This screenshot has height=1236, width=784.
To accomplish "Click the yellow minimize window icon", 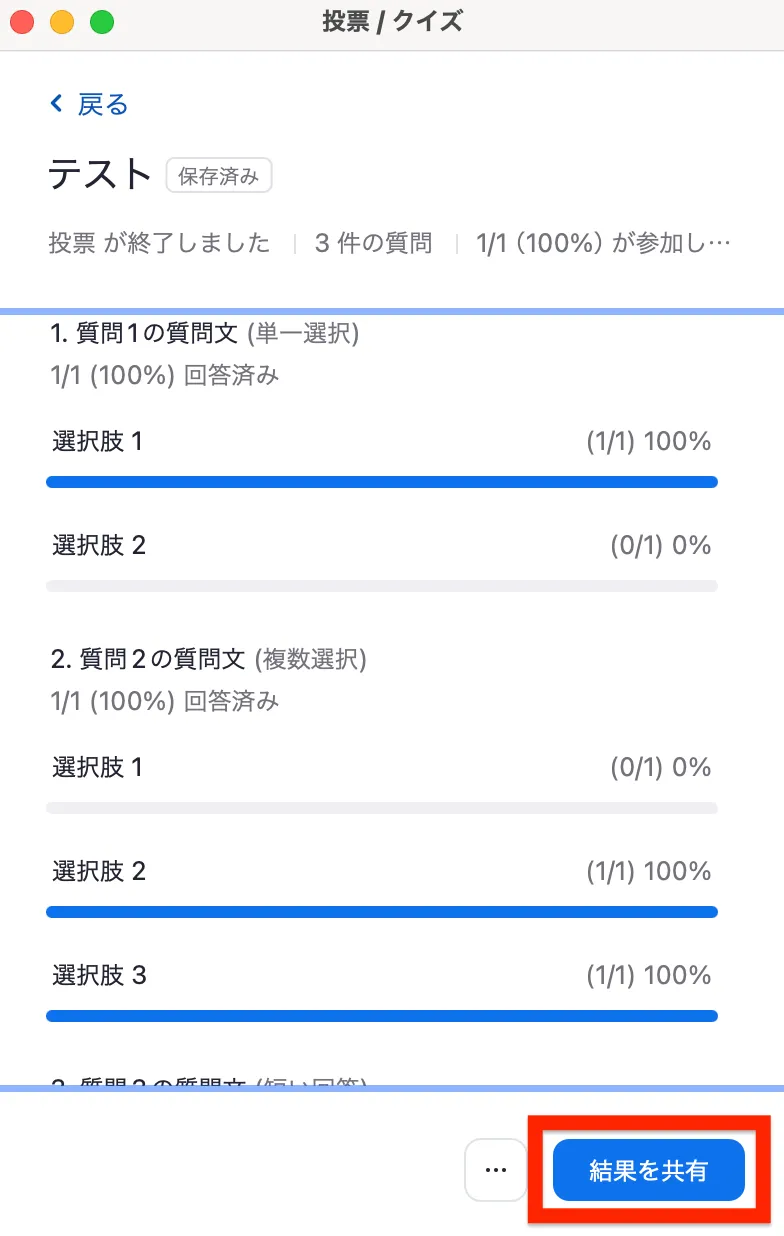I will tap(60, 20).
